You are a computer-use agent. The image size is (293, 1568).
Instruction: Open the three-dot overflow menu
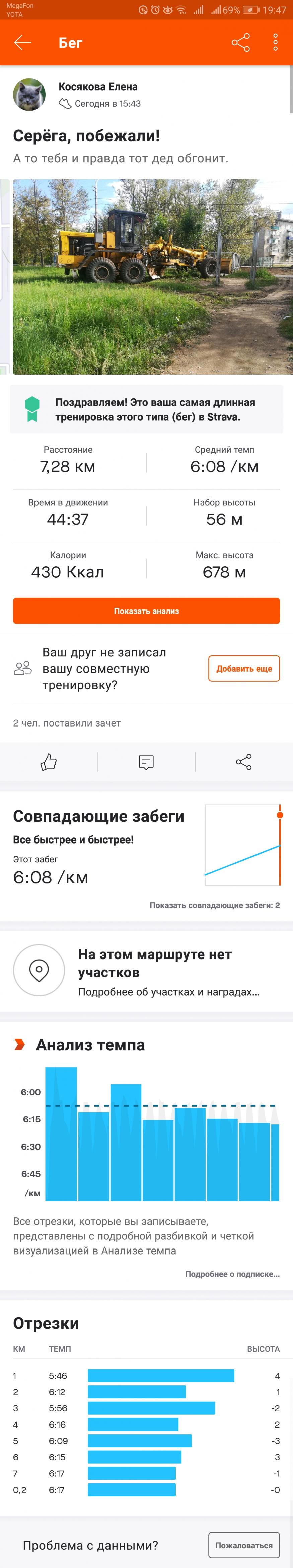point(275,42)
